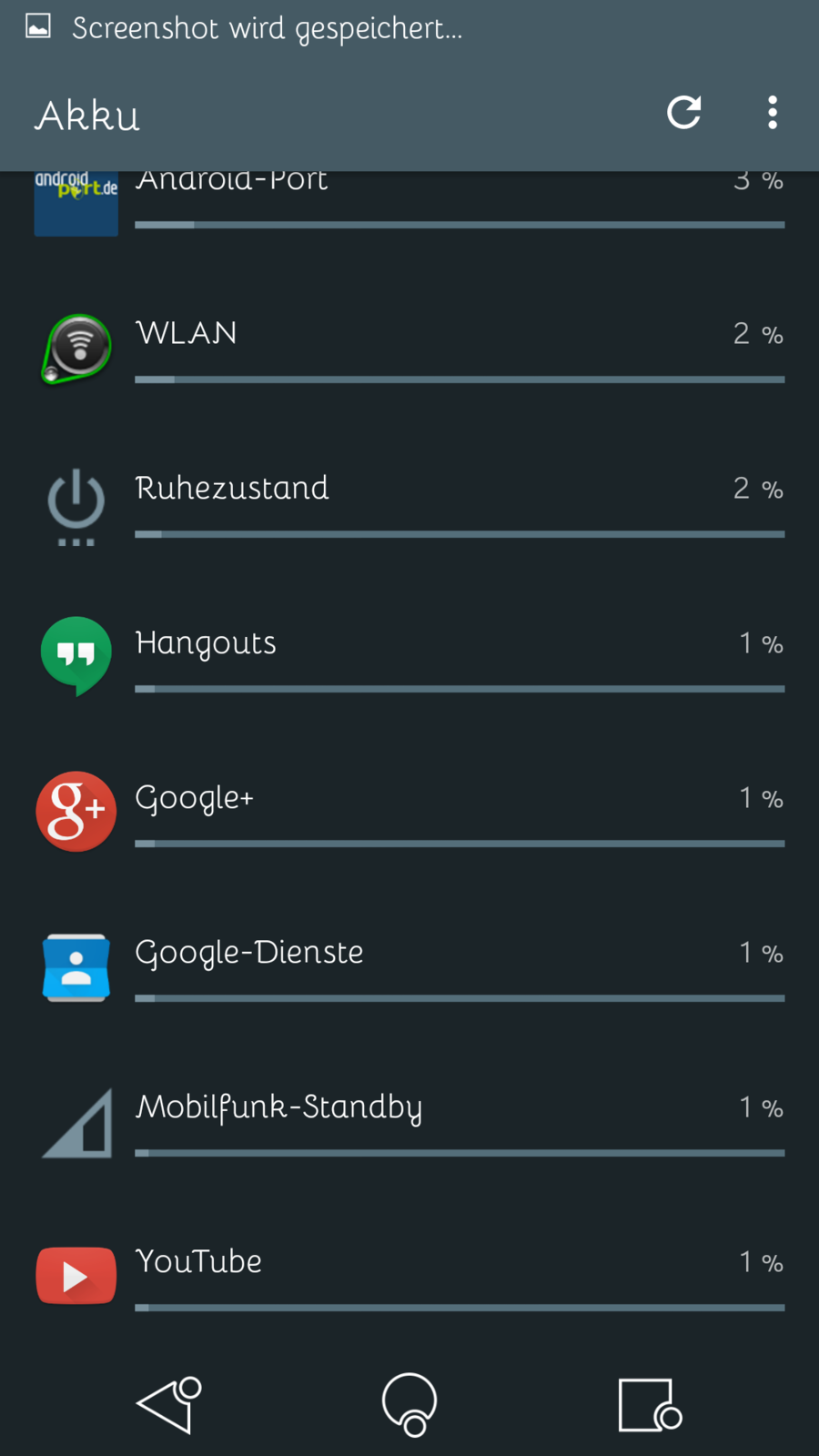819x1456 pixels.
Task: Go back with the navigation bar
Action: tap(168, 1404)
